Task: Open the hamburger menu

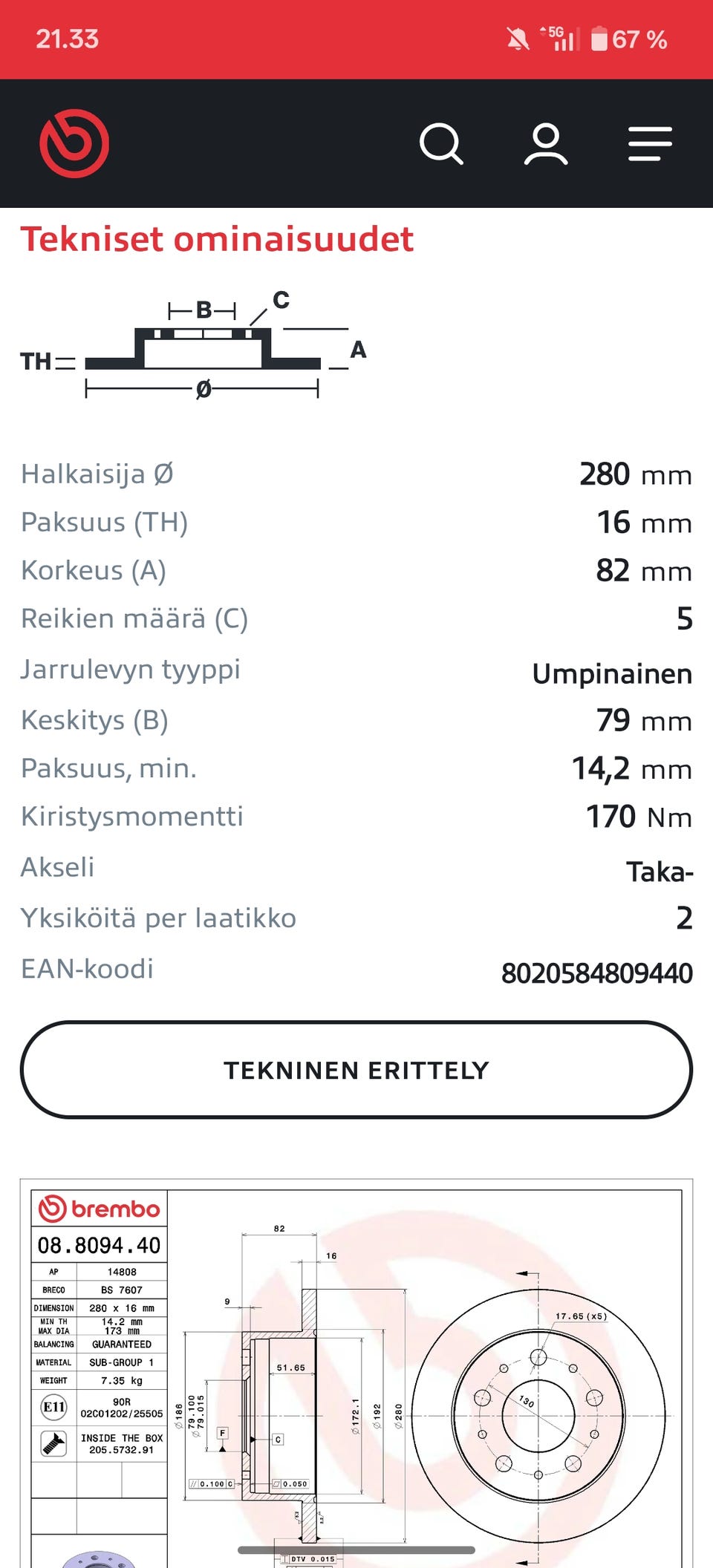Action: coord(650,143)
